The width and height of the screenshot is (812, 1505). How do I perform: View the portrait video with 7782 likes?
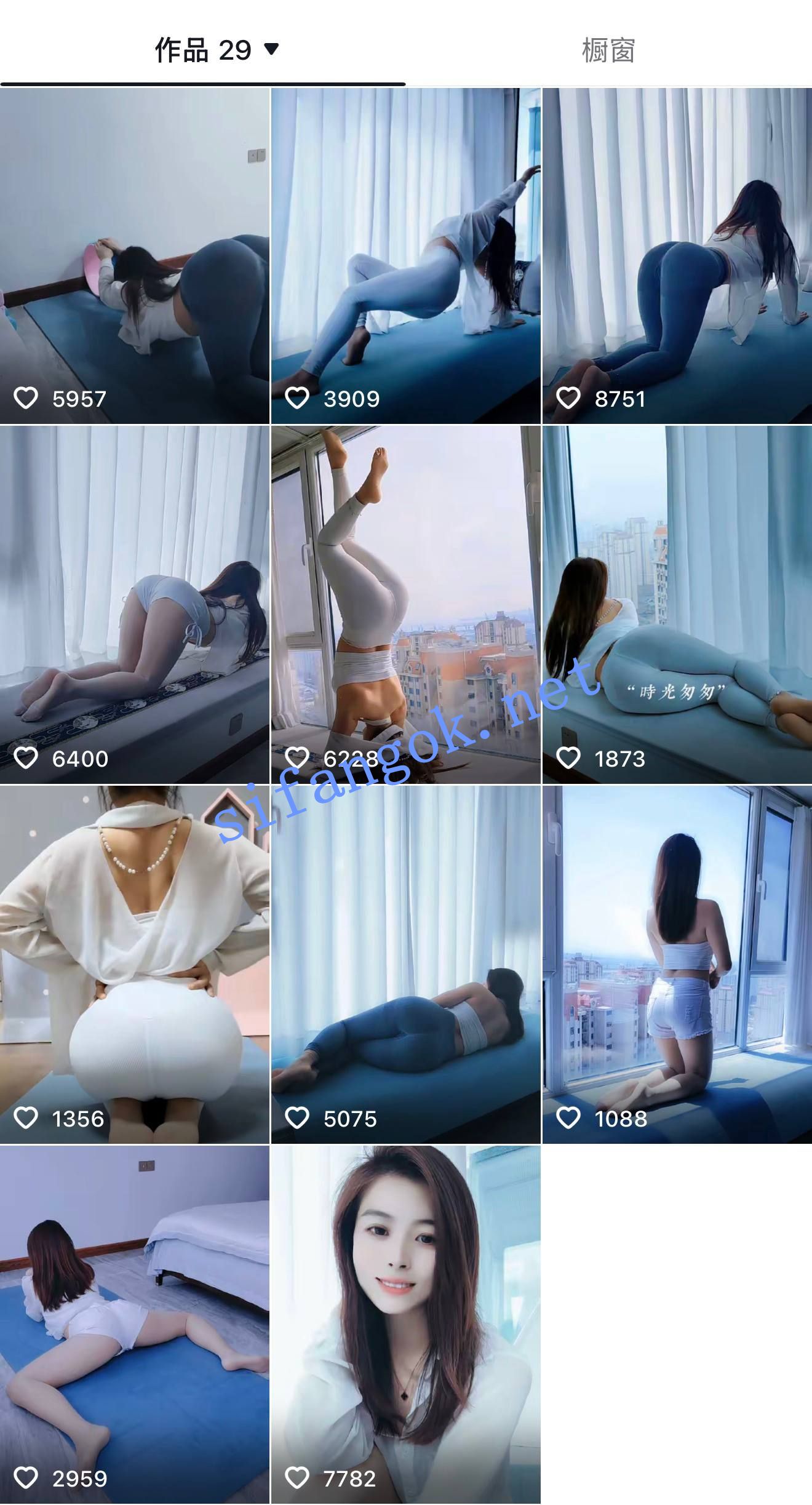(405, 1324)
